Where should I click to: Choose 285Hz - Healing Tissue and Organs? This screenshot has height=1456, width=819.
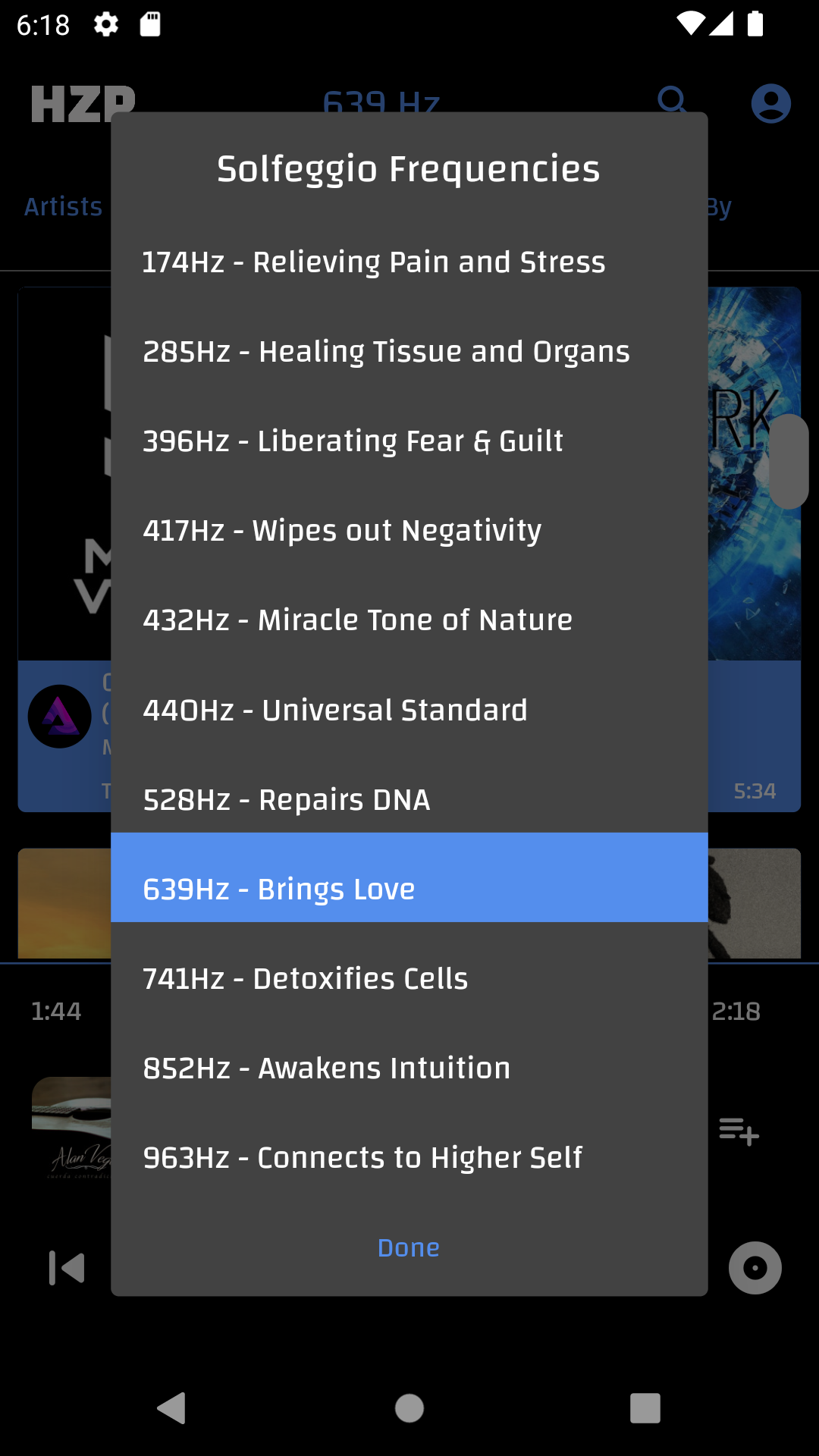385,351
